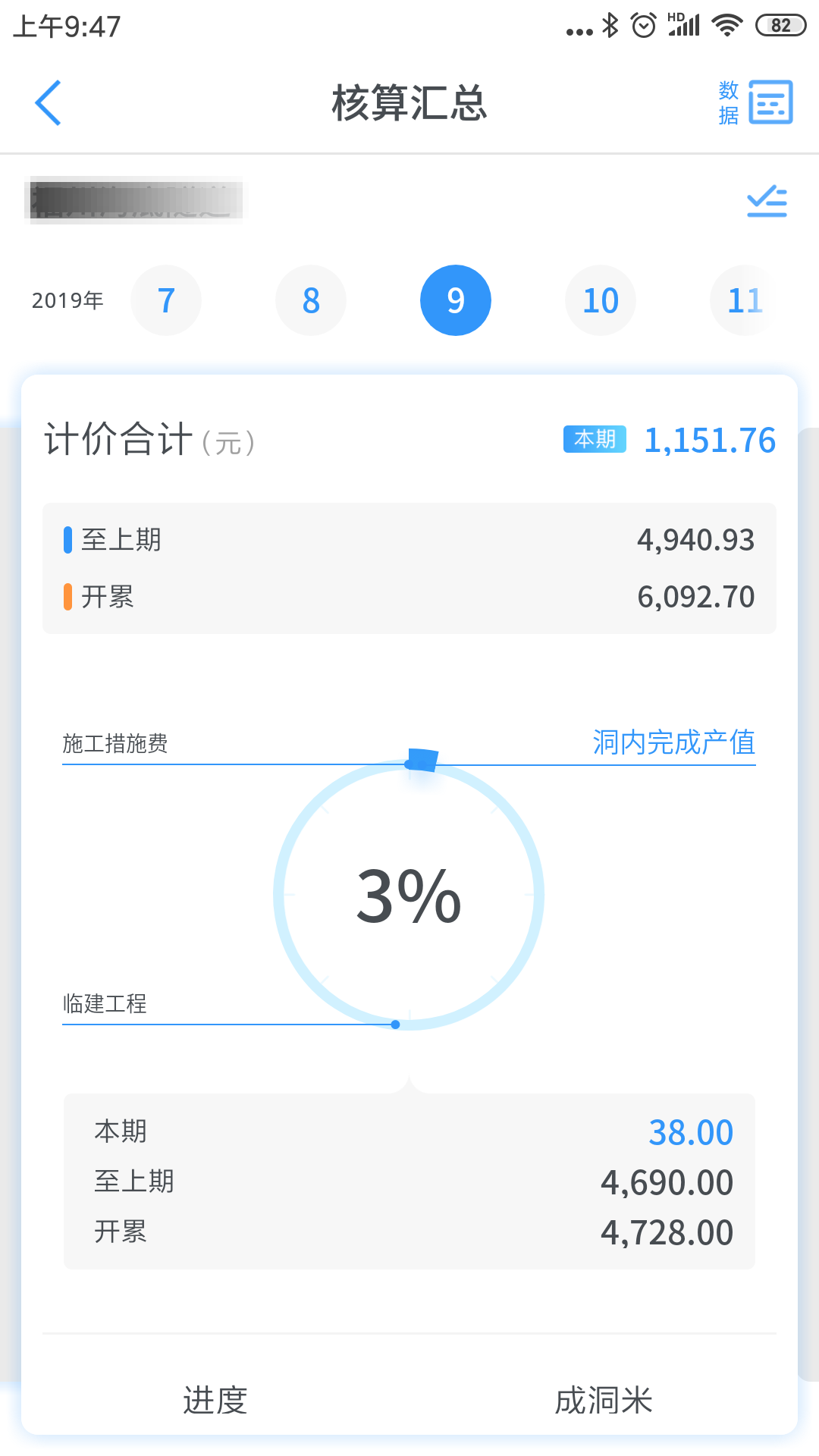819x1456 pixels.
Task: Click the blue 38.00 value
Action: tap(691, 1131)
